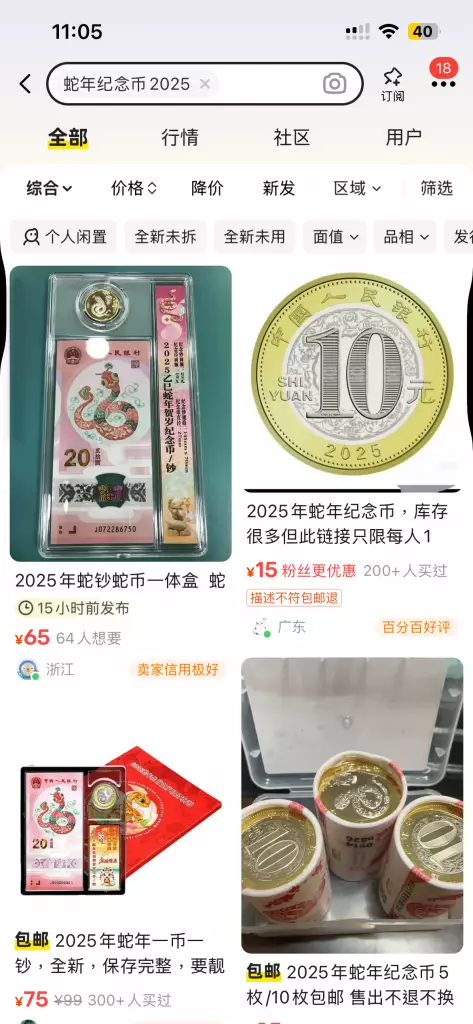Select the 个人闲置 chip

click(63, 236)
